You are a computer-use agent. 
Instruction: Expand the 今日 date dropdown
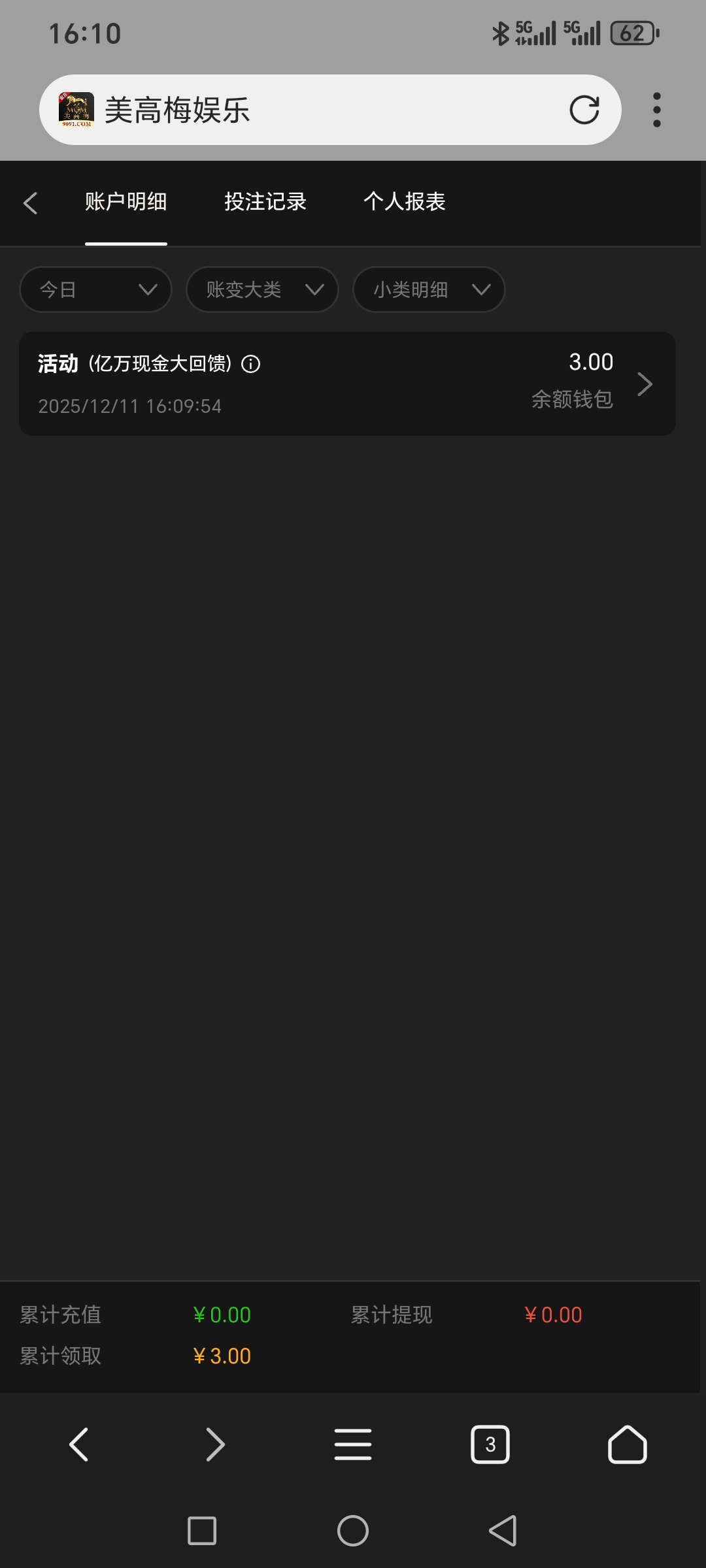(x=96, y=289)
